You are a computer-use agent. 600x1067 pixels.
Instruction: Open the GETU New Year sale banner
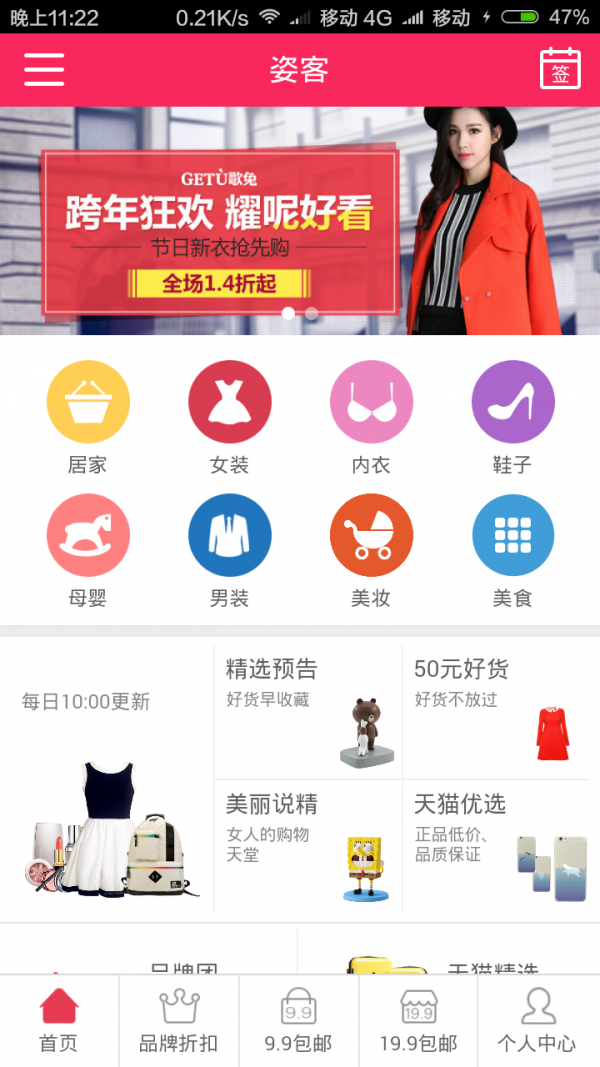tap(300, 220)
